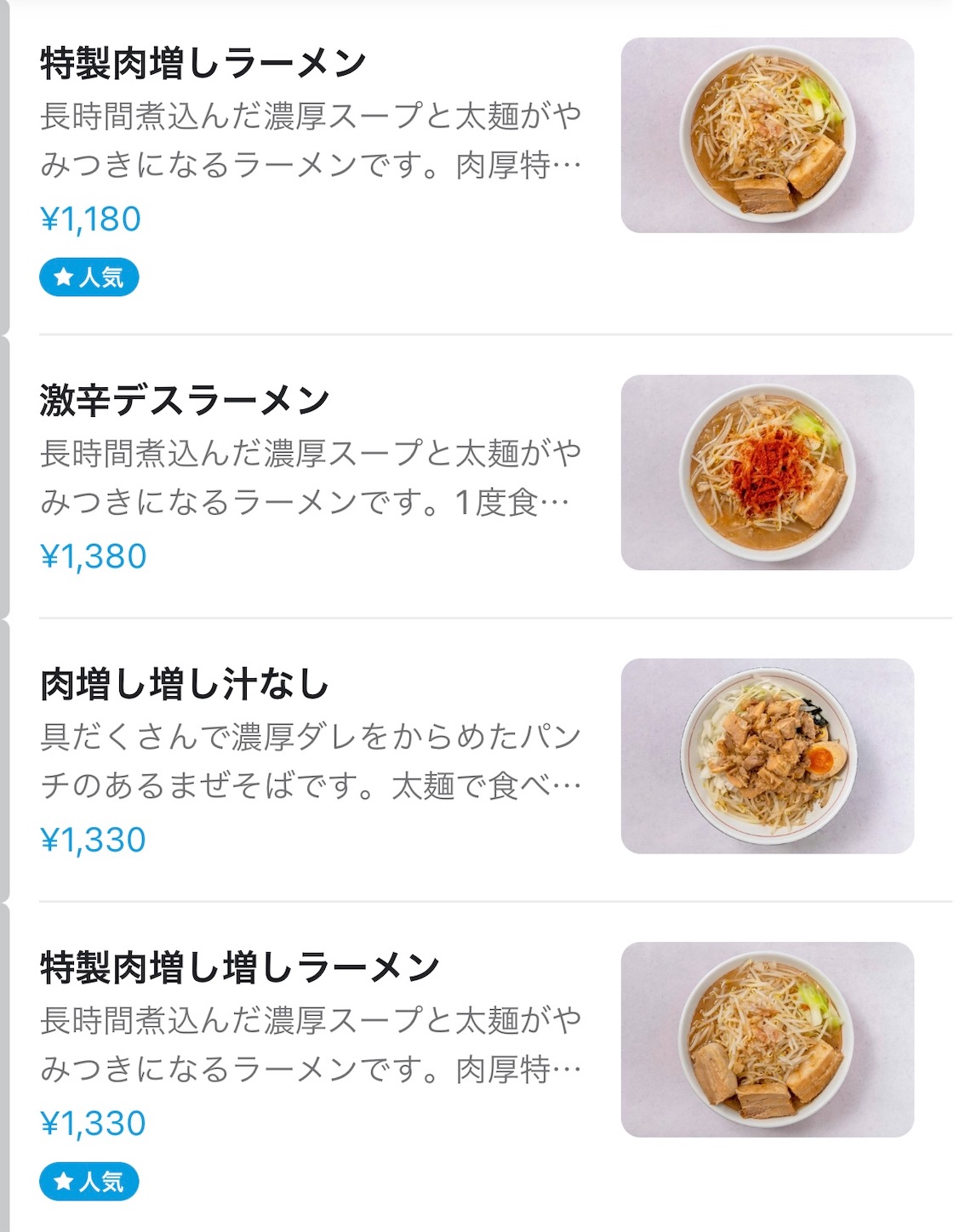
Task: Select the 激辛デスラーメン item
Action: pyautogui.click(x=186, y=401)
